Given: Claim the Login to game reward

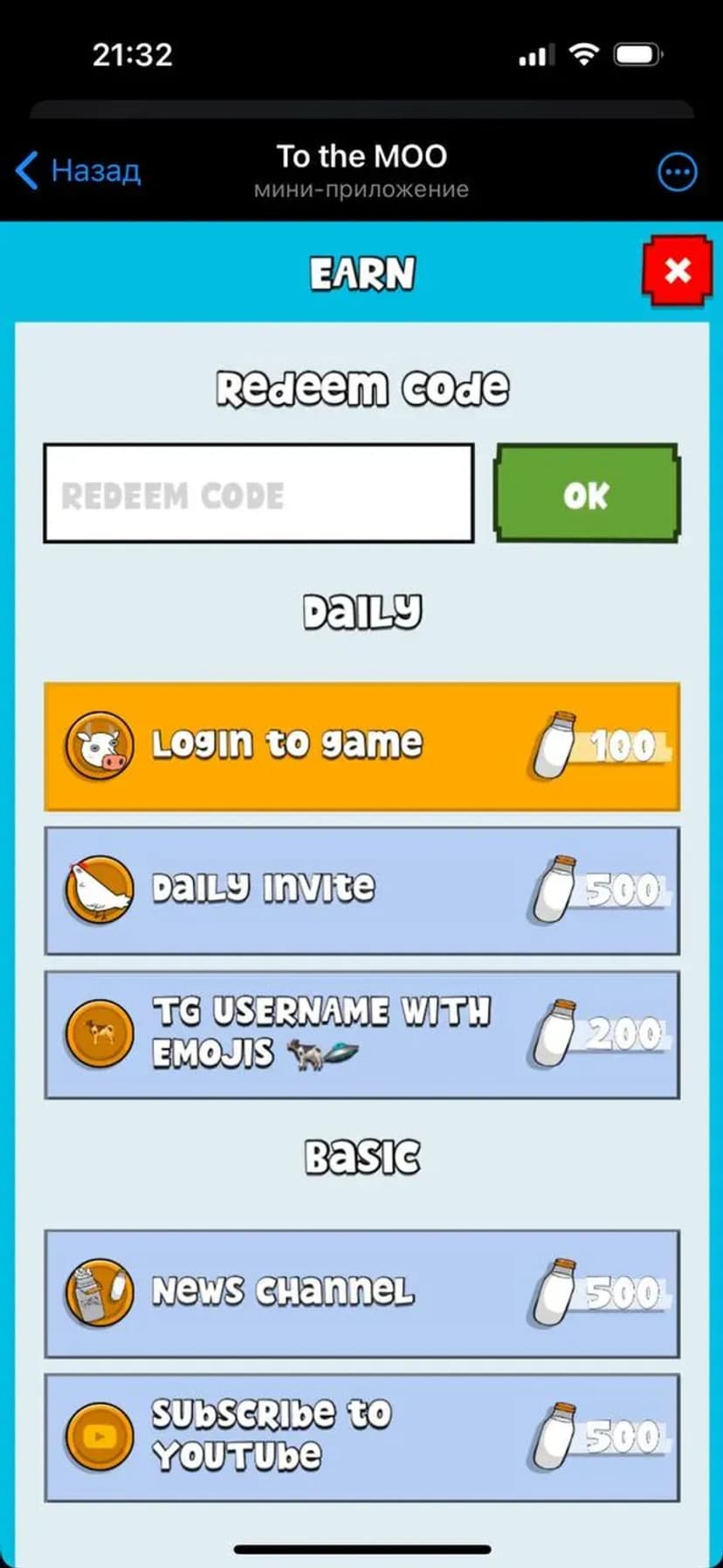Looking at the screenshot, I should (361, 746).
